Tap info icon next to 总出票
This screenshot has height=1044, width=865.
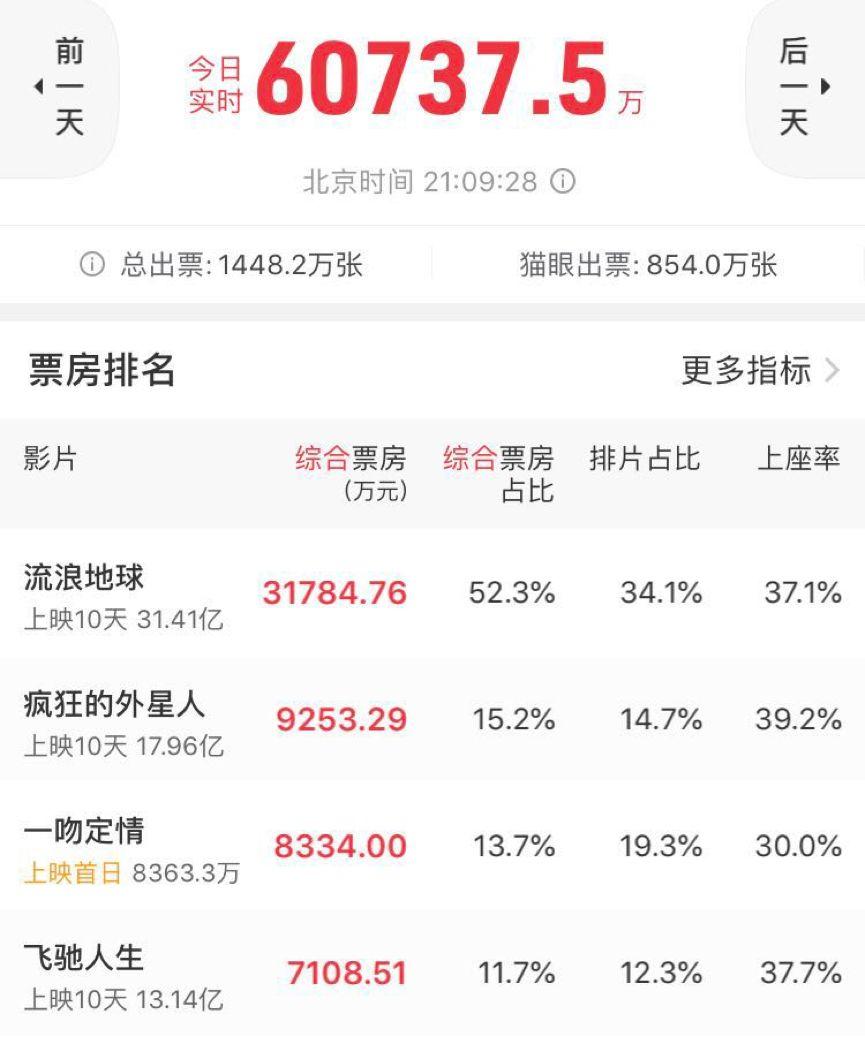coord(92,265)
